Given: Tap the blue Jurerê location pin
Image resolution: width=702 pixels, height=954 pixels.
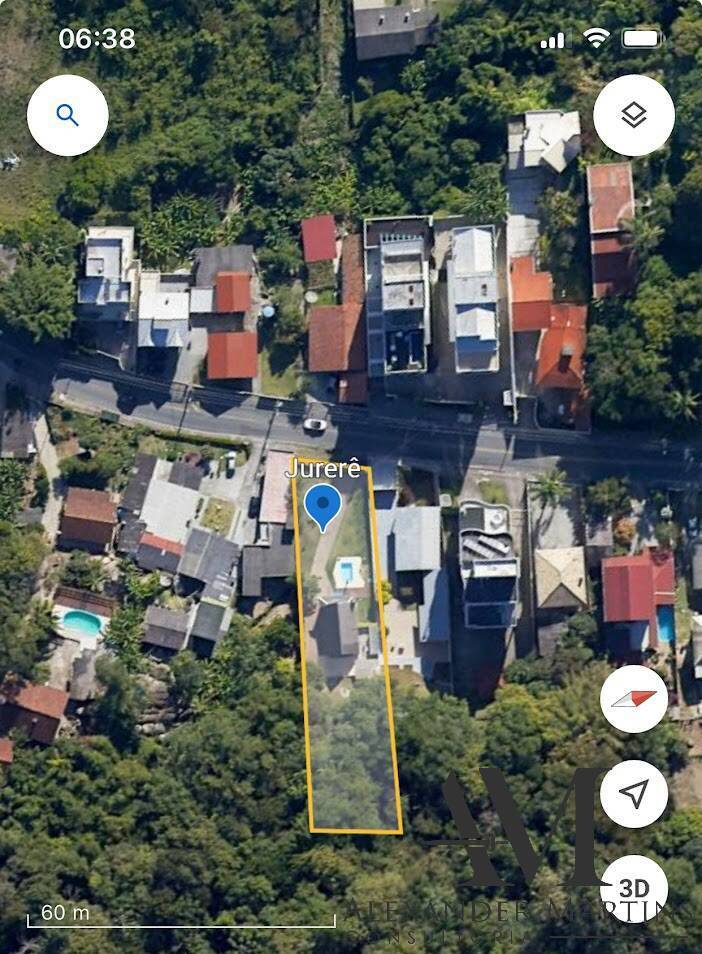Looking at the screenshot, I should pyautogui.click(x=322, y=505).
